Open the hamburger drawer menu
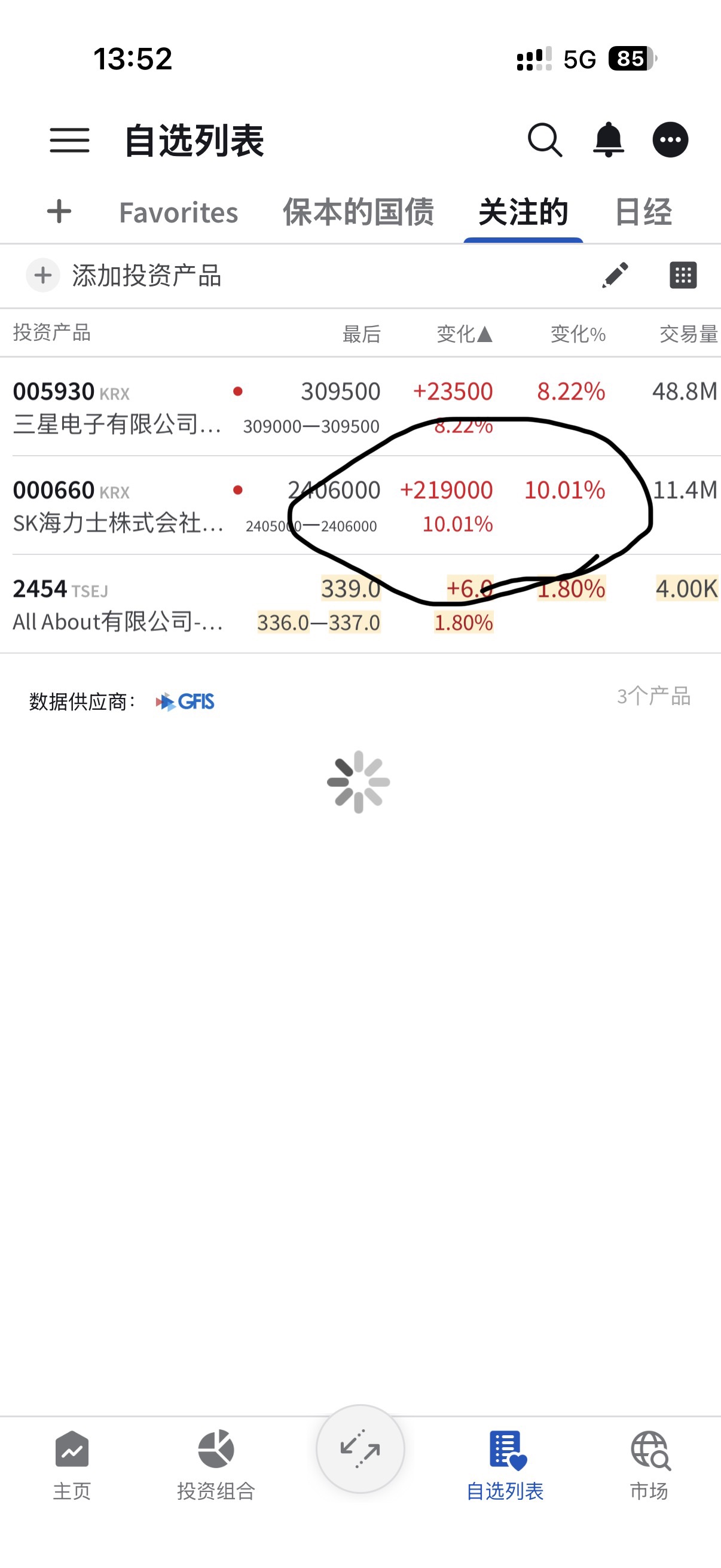The image size is (721, 1568). (69, 141)
